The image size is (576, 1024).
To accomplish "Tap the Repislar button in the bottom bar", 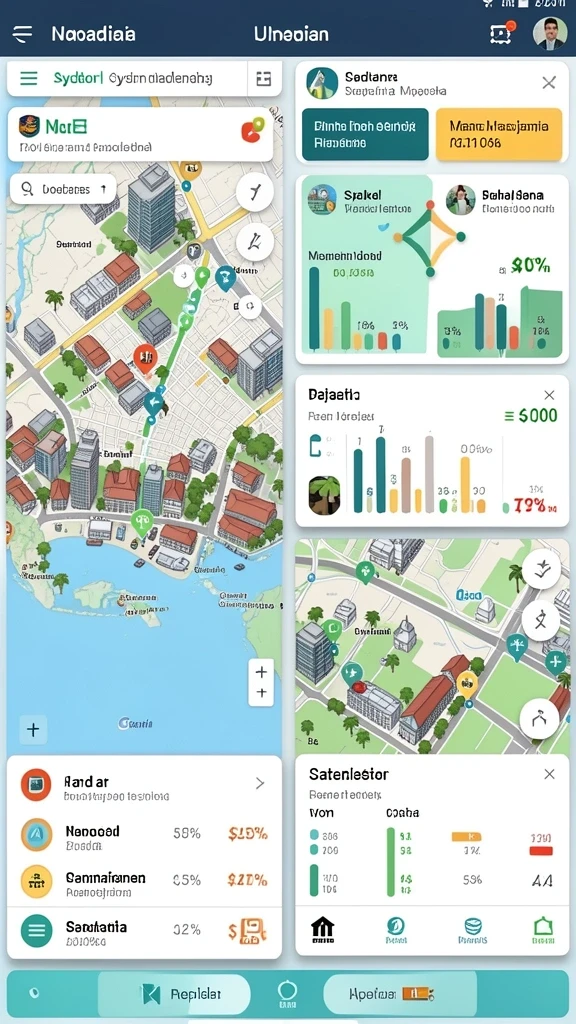I will [174, 994].
